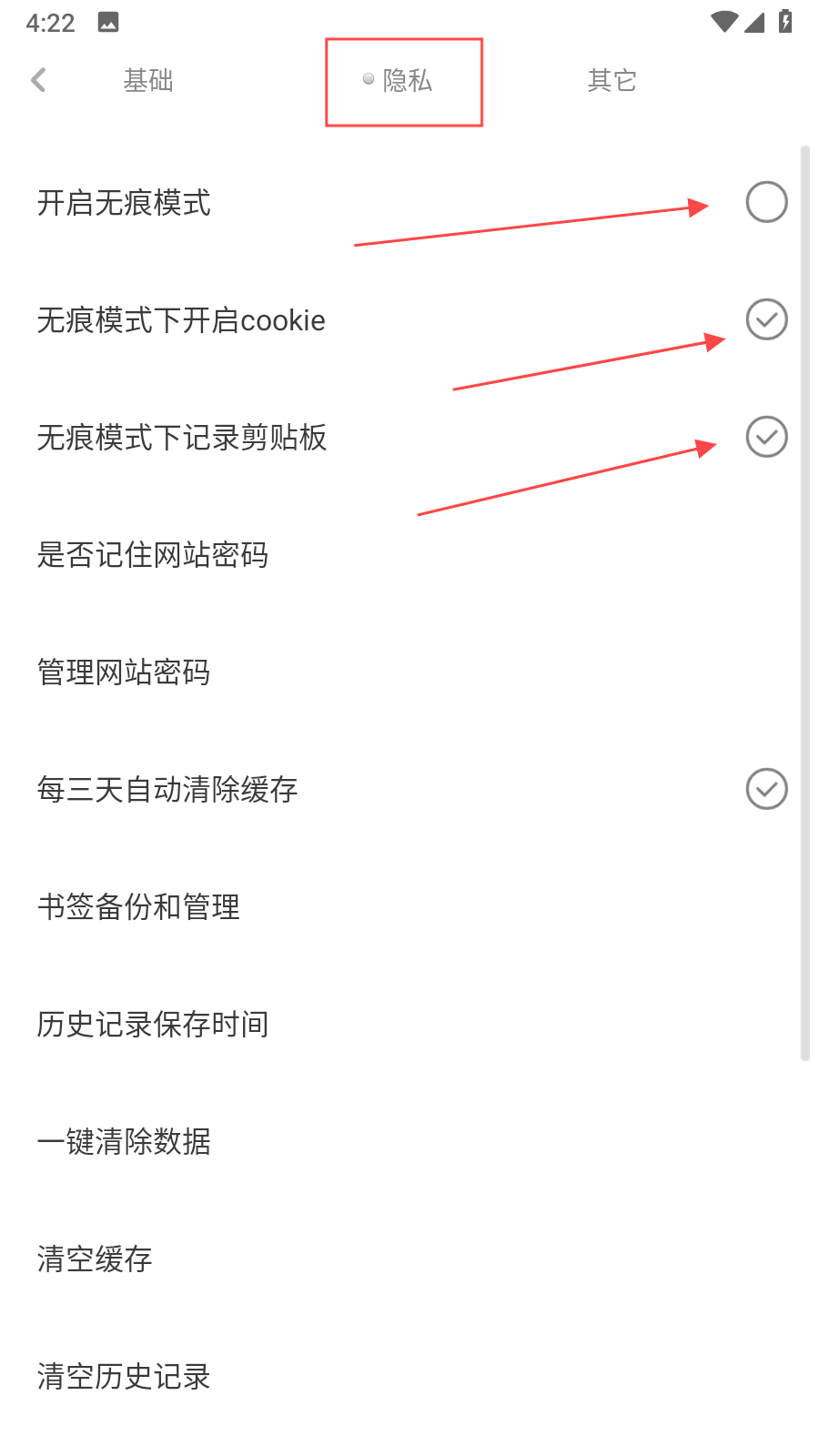Screen dimensions: 819x1456
Task: Select the 隐私 tab
Action: (x=406, y=81)
